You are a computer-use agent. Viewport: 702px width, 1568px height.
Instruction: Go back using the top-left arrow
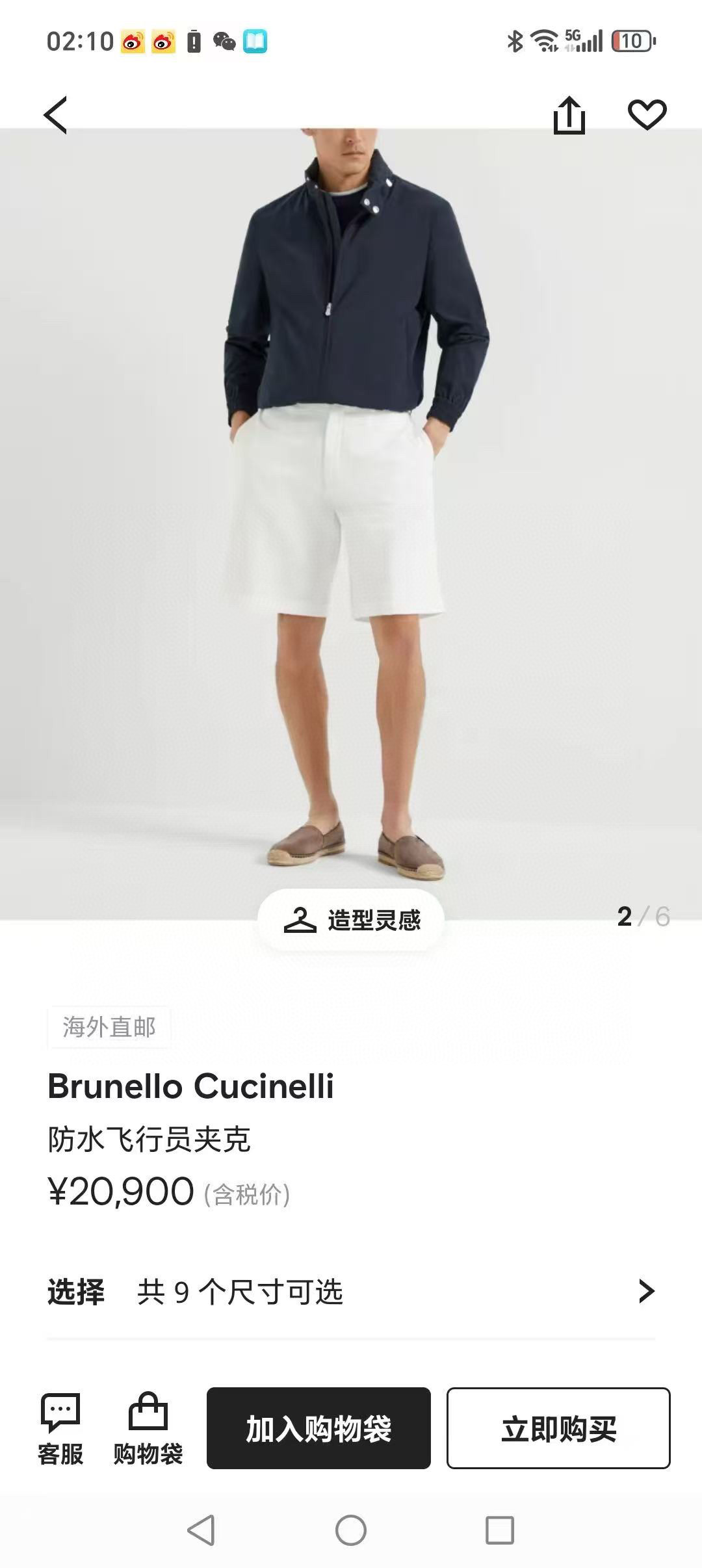point(56,115)
